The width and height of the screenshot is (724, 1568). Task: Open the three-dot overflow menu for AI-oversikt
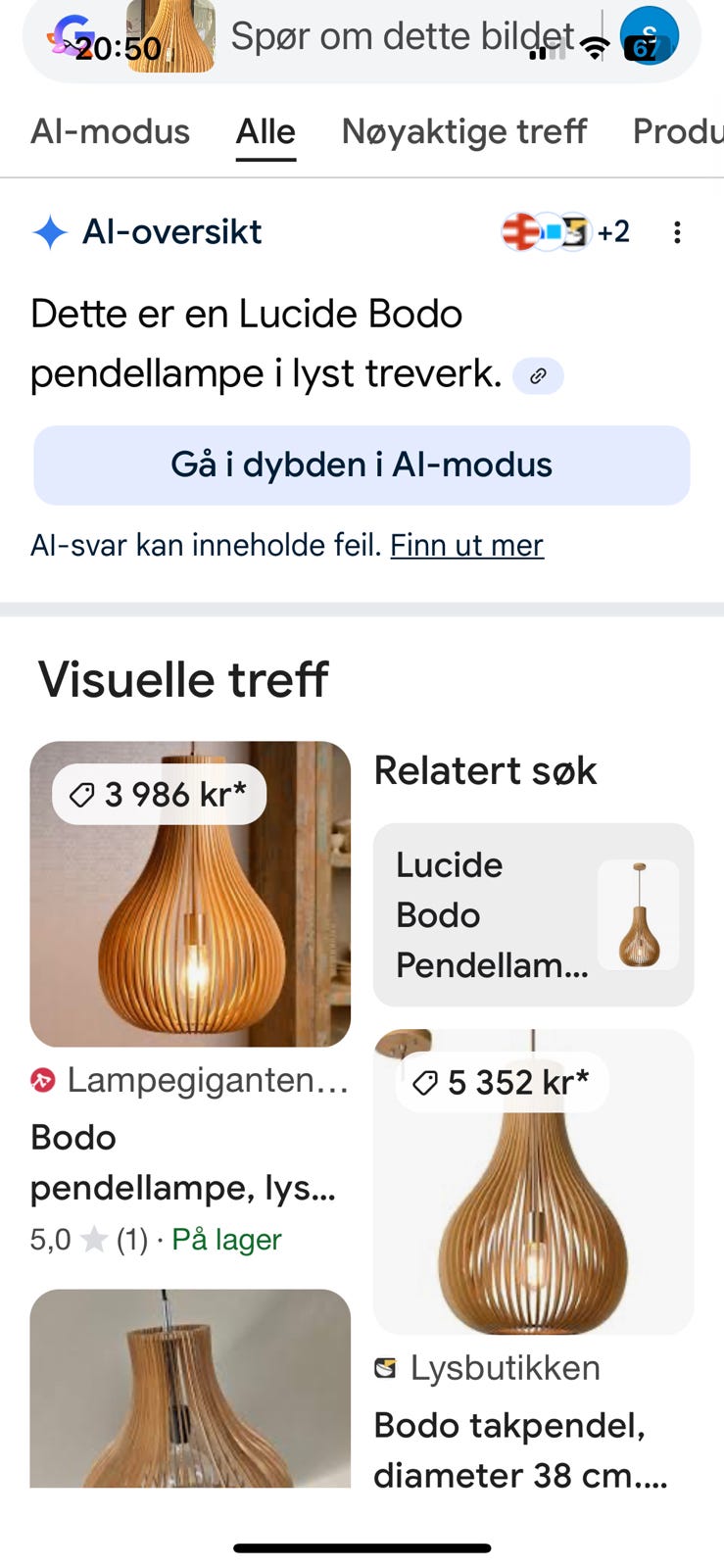pyautogui.click(x=677, y=231)
